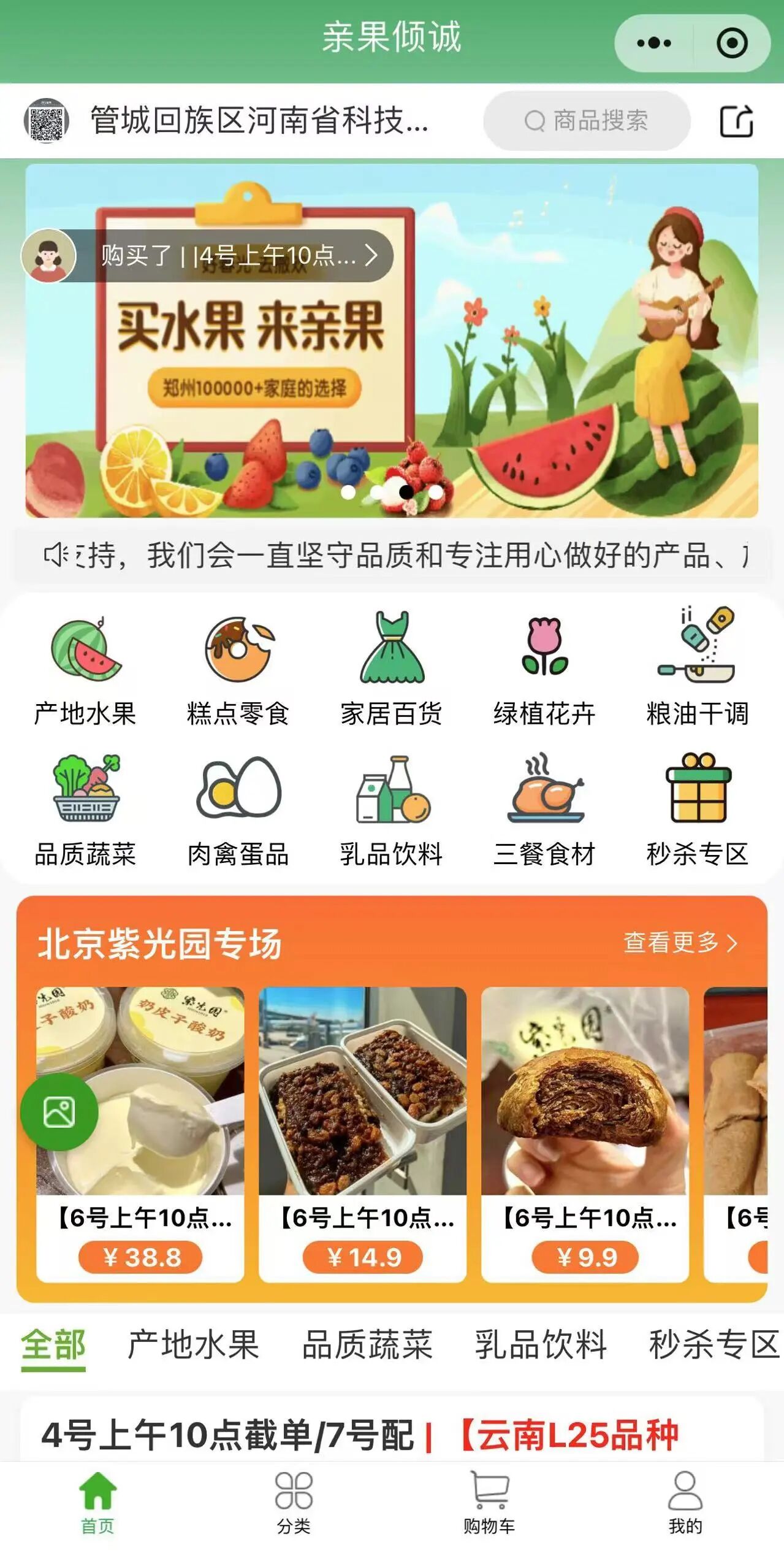Viewport: 784px width, 1556px height.
Task: View the ¥9.9 pastry product card
Action: click(585, 1133)
